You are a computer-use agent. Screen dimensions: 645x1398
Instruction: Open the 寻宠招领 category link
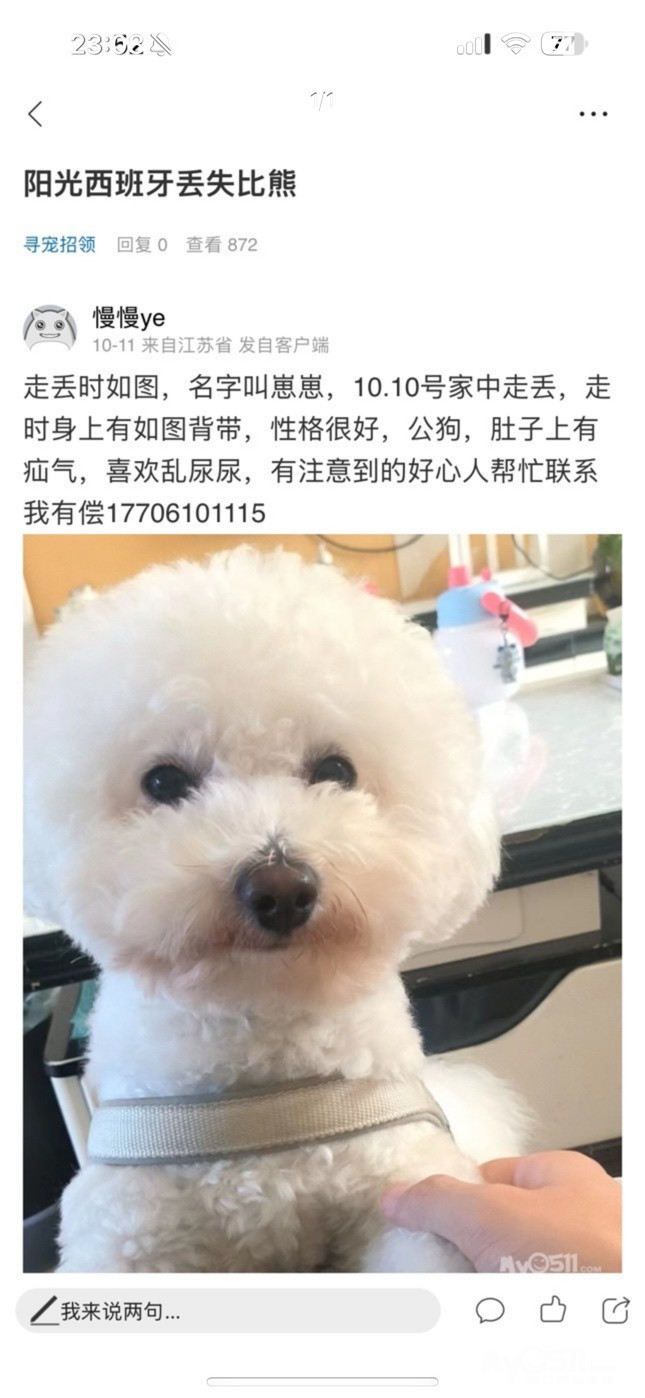point(60,244)
